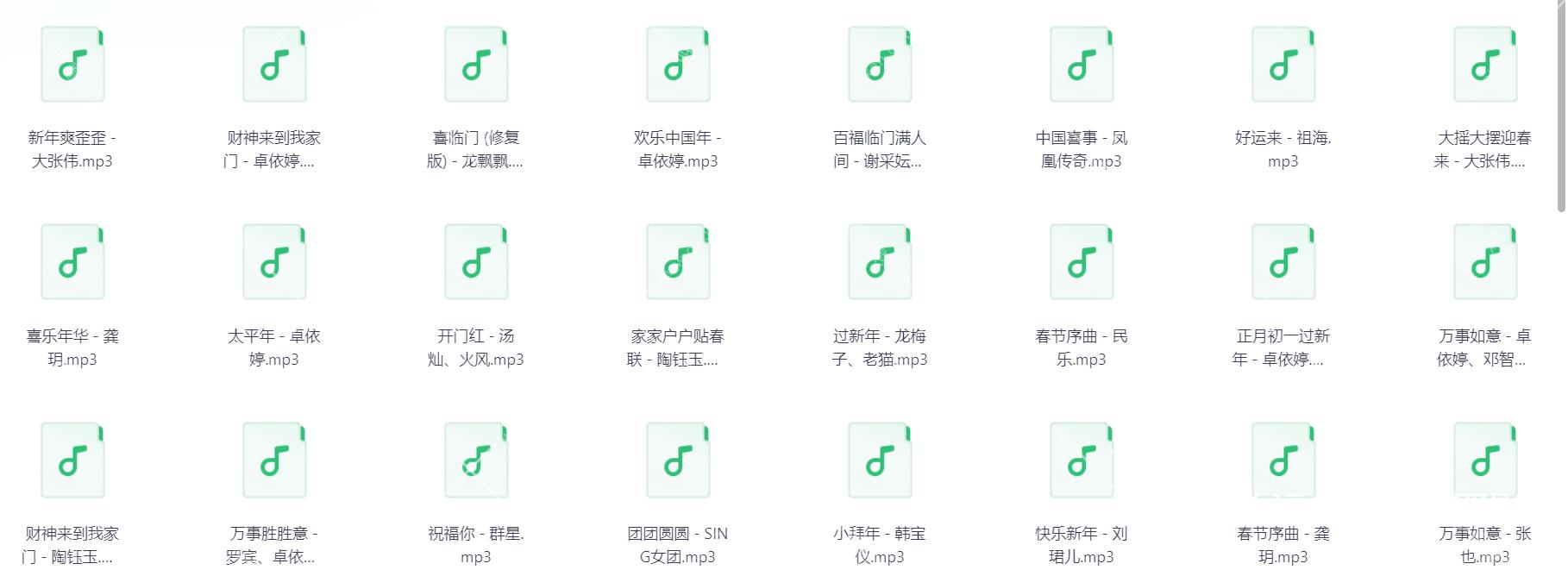The image size is (1568, 570).
Task: Select 小拜年 - 韩宝仪.mp3
Action: 880,460
